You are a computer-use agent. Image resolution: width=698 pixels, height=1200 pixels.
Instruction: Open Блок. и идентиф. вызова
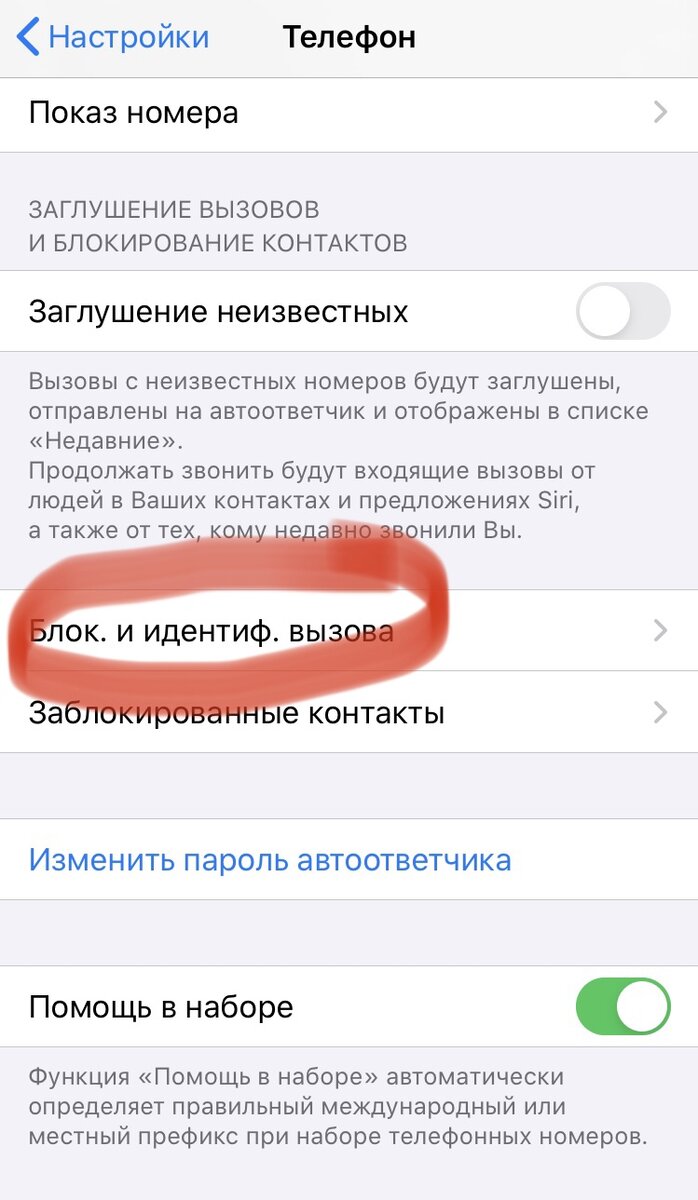point(349,631)
